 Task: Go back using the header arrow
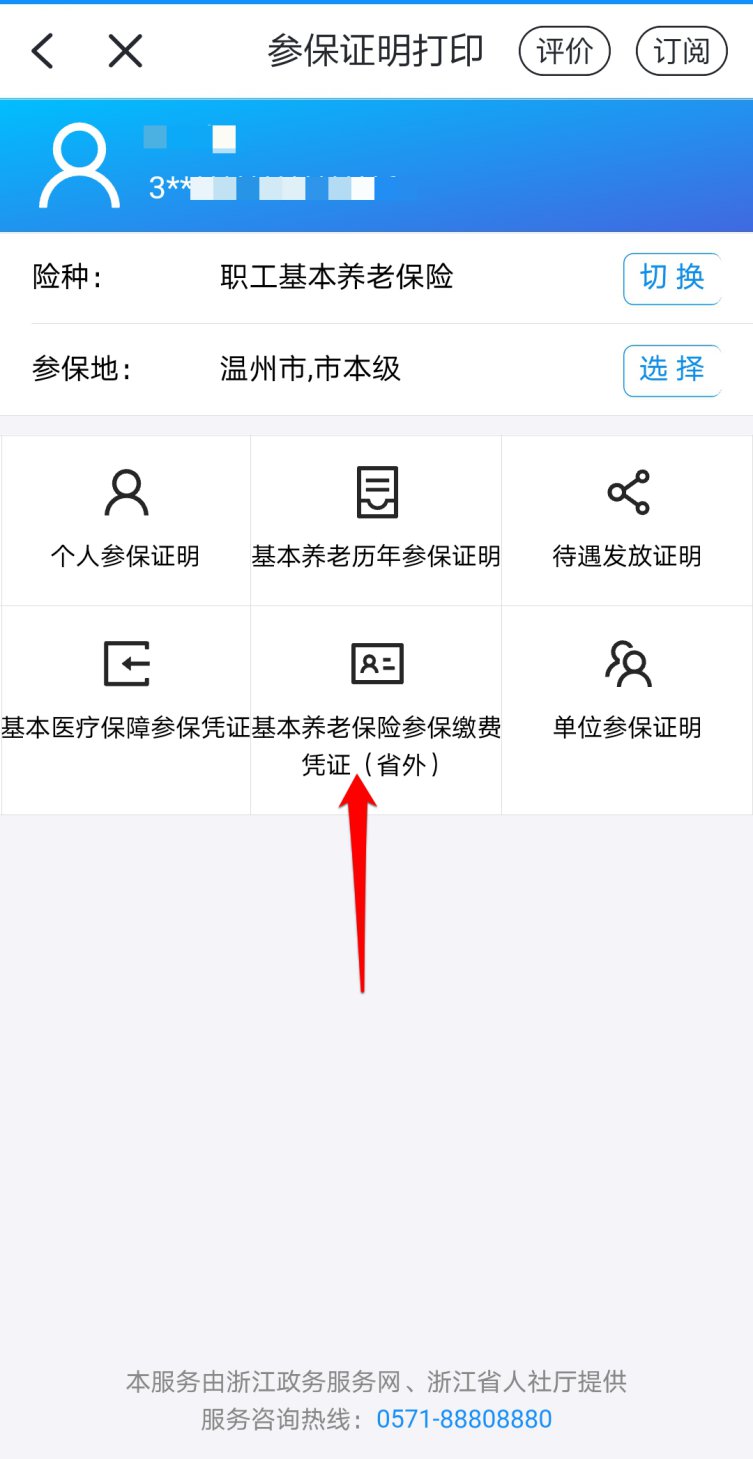point(42,51)
